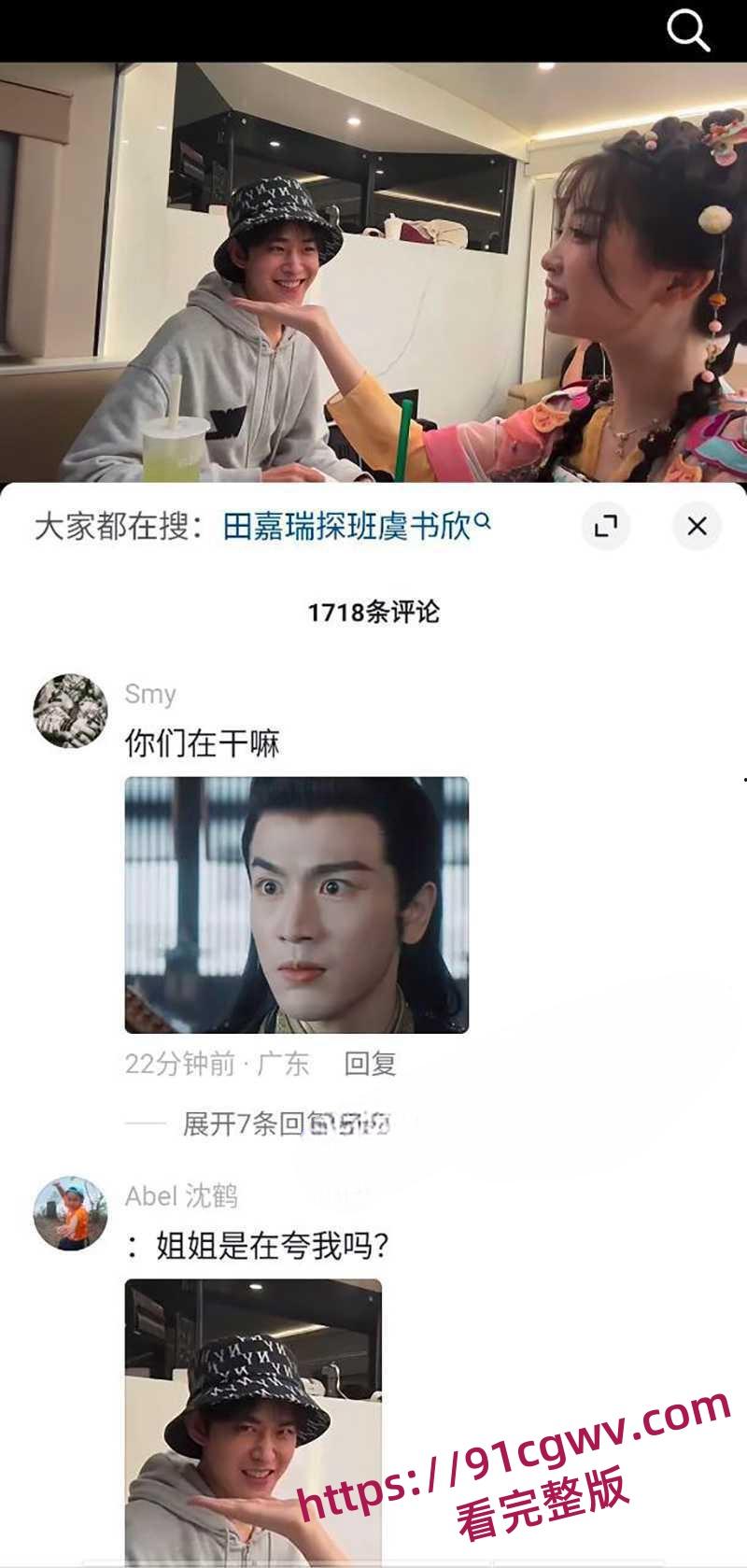Tap the search magnifier icon at top right

688,30
